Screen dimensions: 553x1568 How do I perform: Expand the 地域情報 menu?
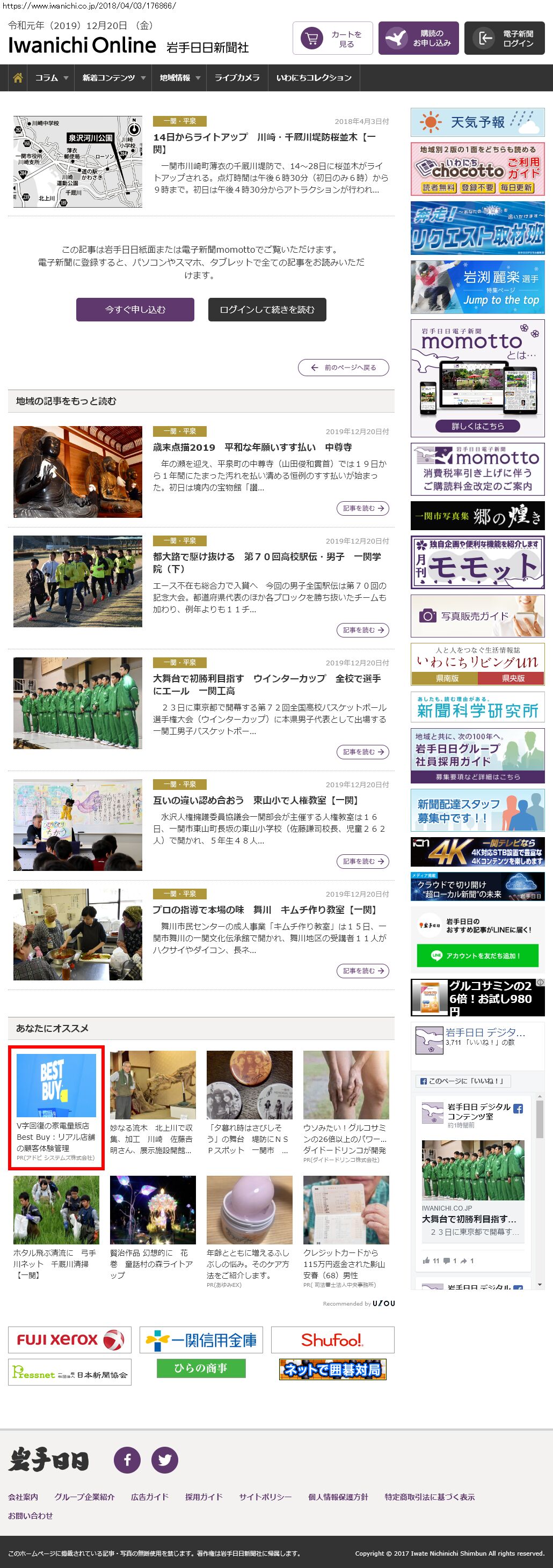(x=180, y=78)
